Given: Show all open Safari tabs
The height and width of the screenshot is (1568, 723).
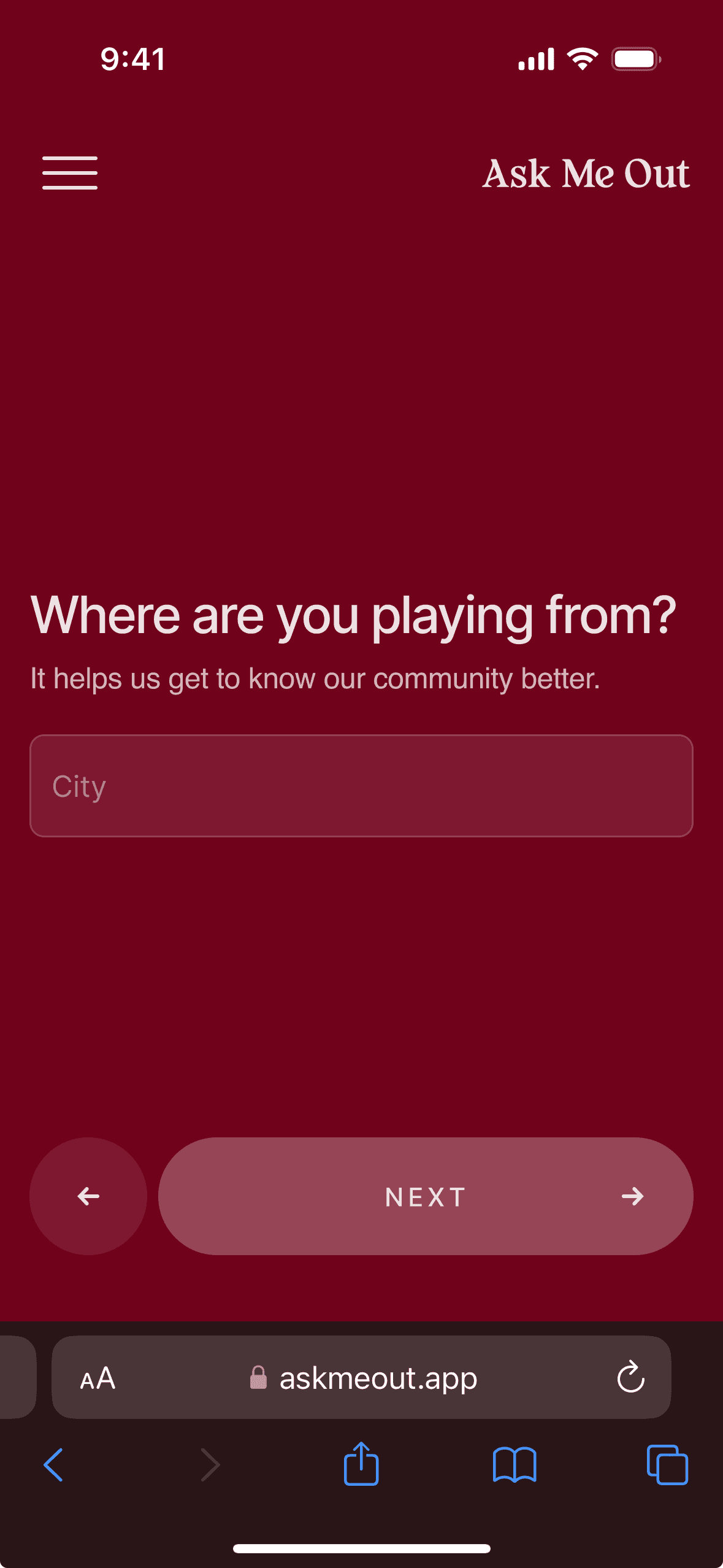Looking at the screenshot, I should [x=667, y=1465].
